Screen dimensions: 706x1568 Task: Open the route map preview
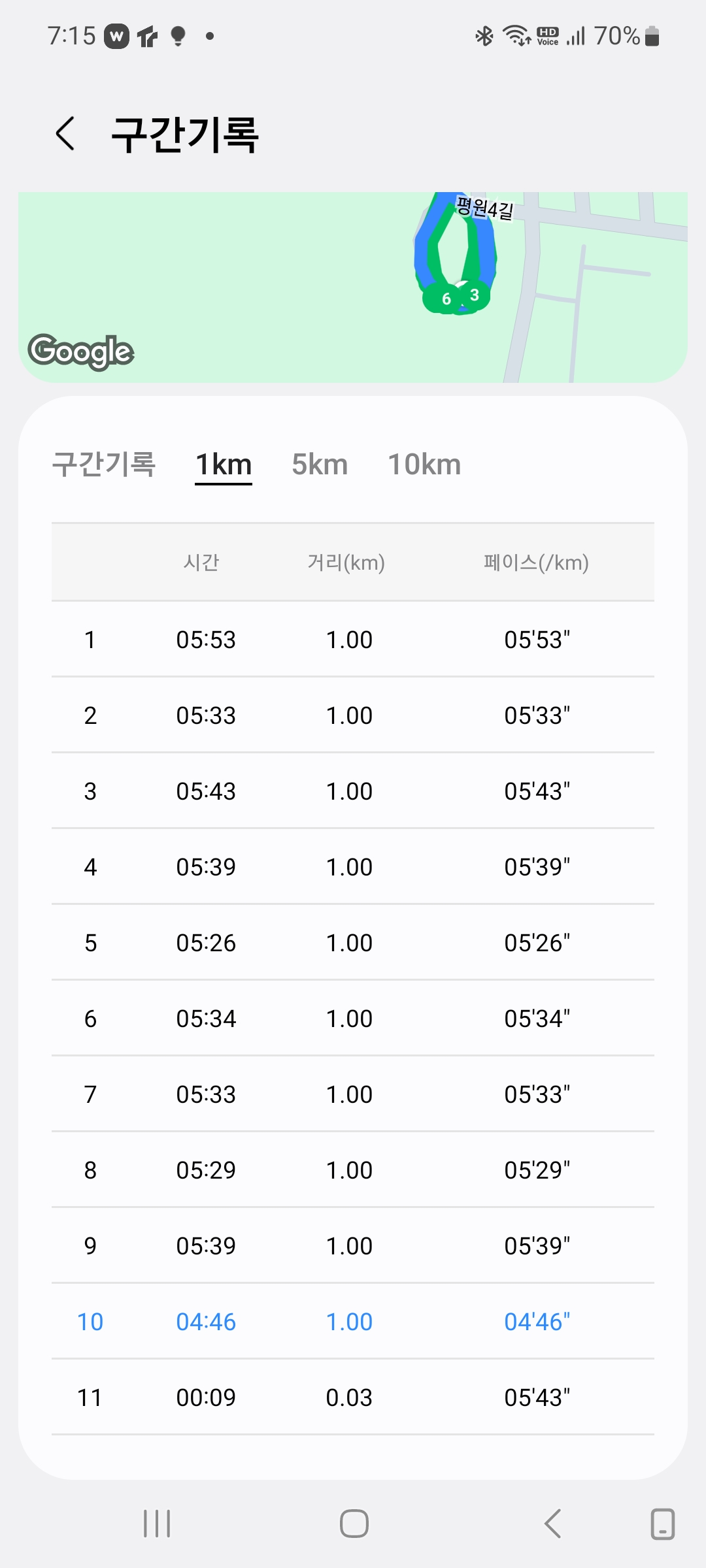click(353, 287)
